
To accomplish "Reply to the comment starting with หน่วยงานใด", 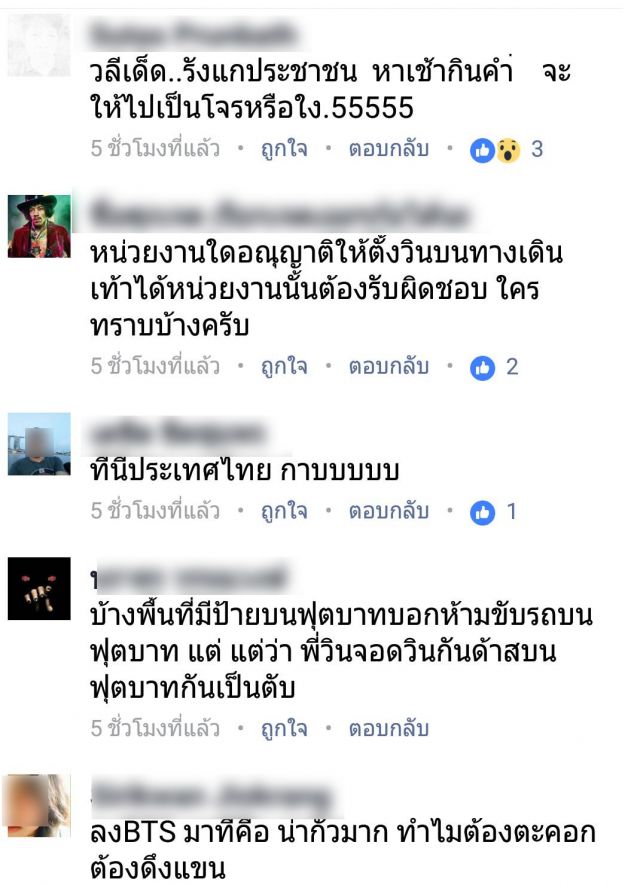I will (388, 367).
